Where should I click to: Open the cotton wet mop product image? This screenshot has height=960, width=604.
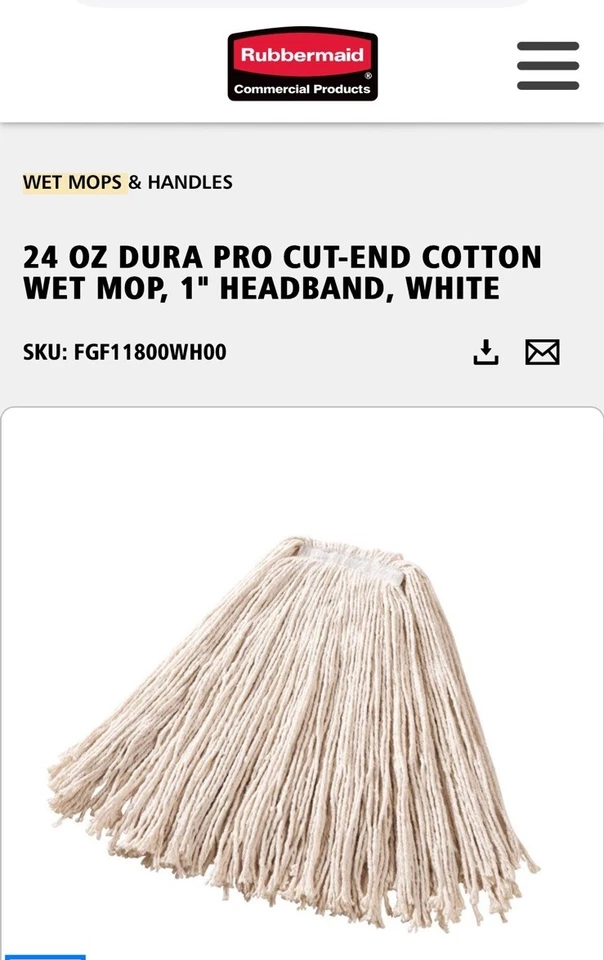pyautogui.click(x=295, y=730)
